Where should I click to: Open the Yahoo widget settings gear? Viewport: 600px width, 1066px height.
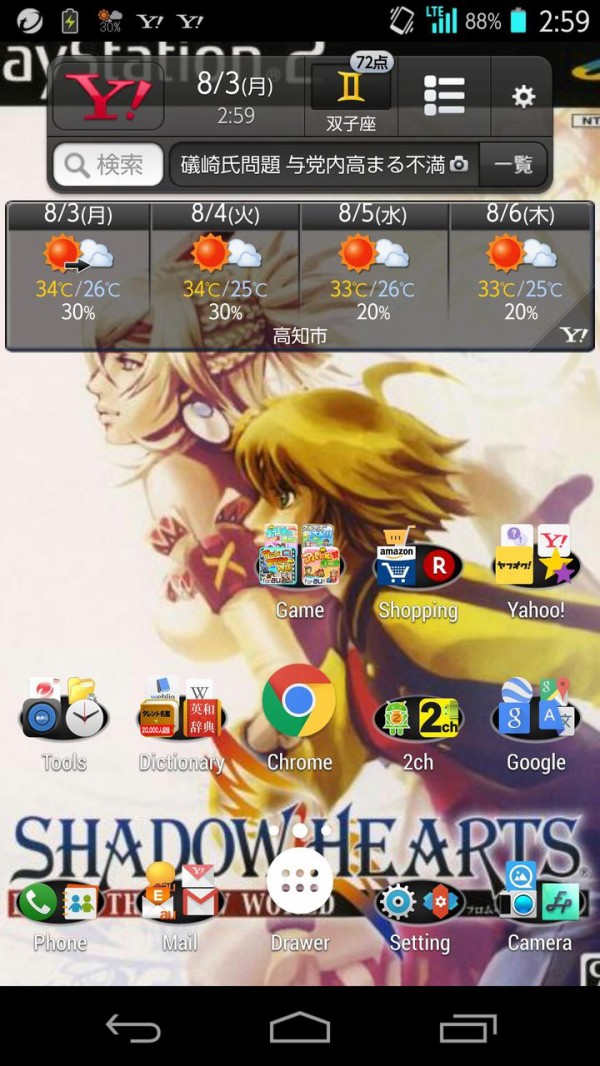[523, 96]
